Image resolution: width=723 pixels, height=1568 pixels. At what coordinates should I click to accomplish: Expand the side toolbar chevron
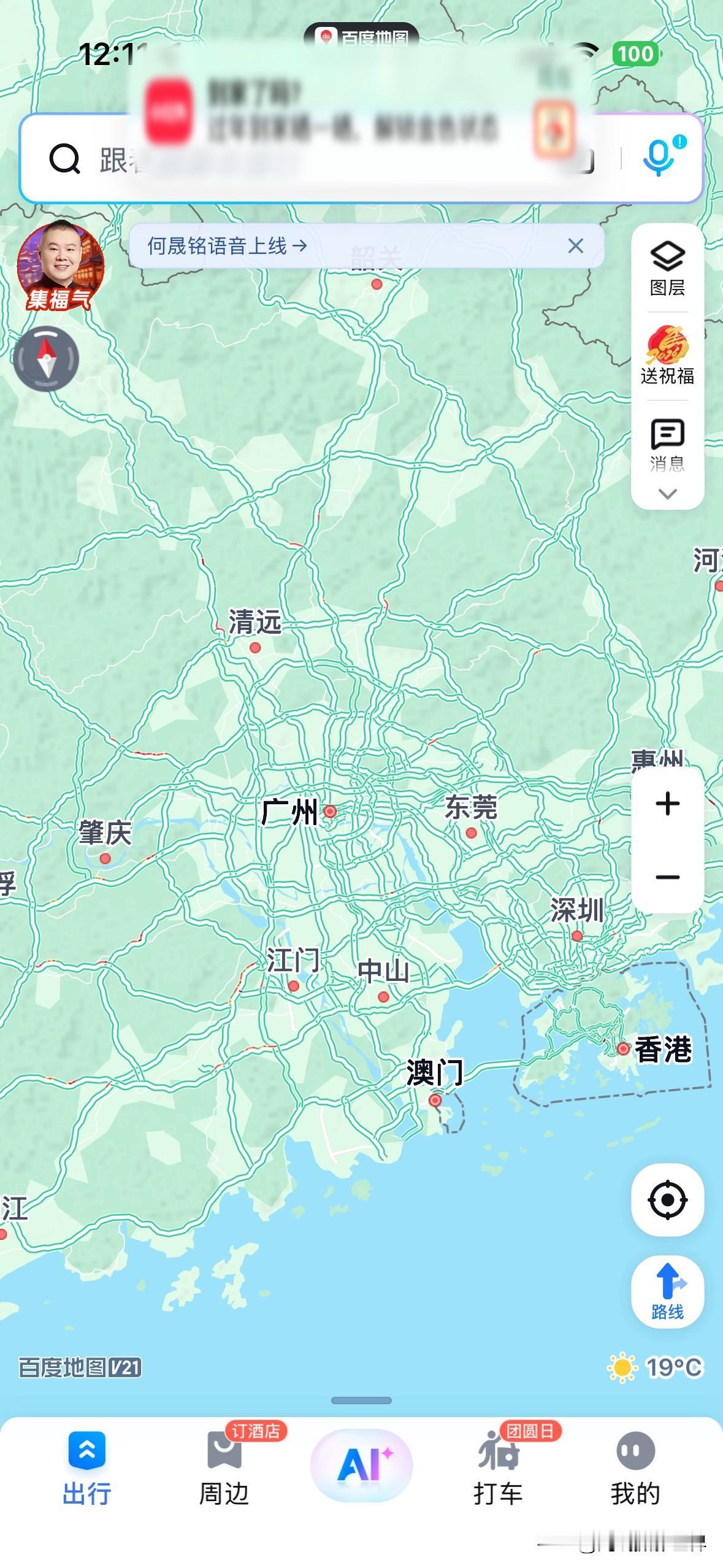pos(667,494)
